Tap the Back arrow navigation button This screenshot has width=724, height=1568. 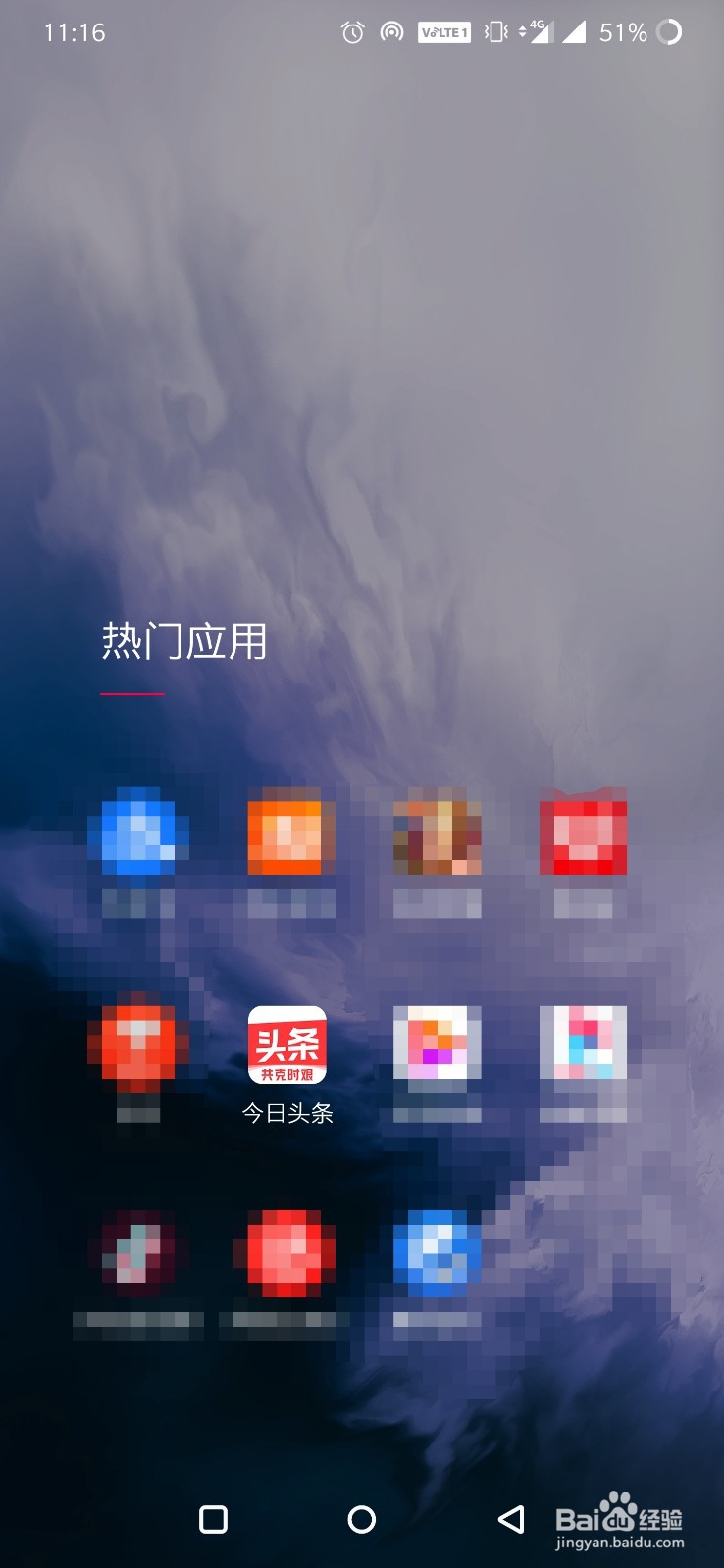tap(511, 1519)
